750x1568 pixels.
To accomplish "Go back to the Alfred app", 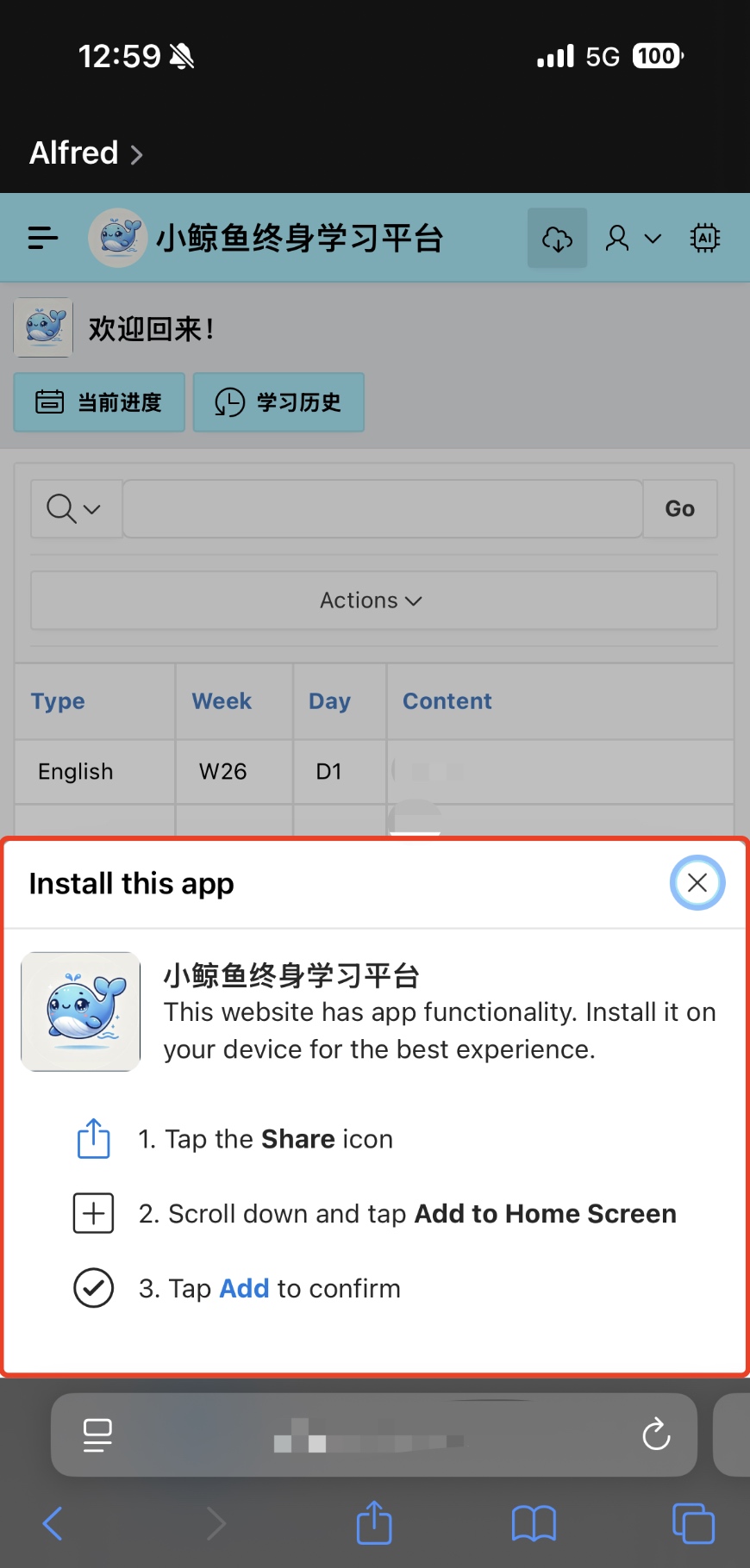I will point(84,153).
